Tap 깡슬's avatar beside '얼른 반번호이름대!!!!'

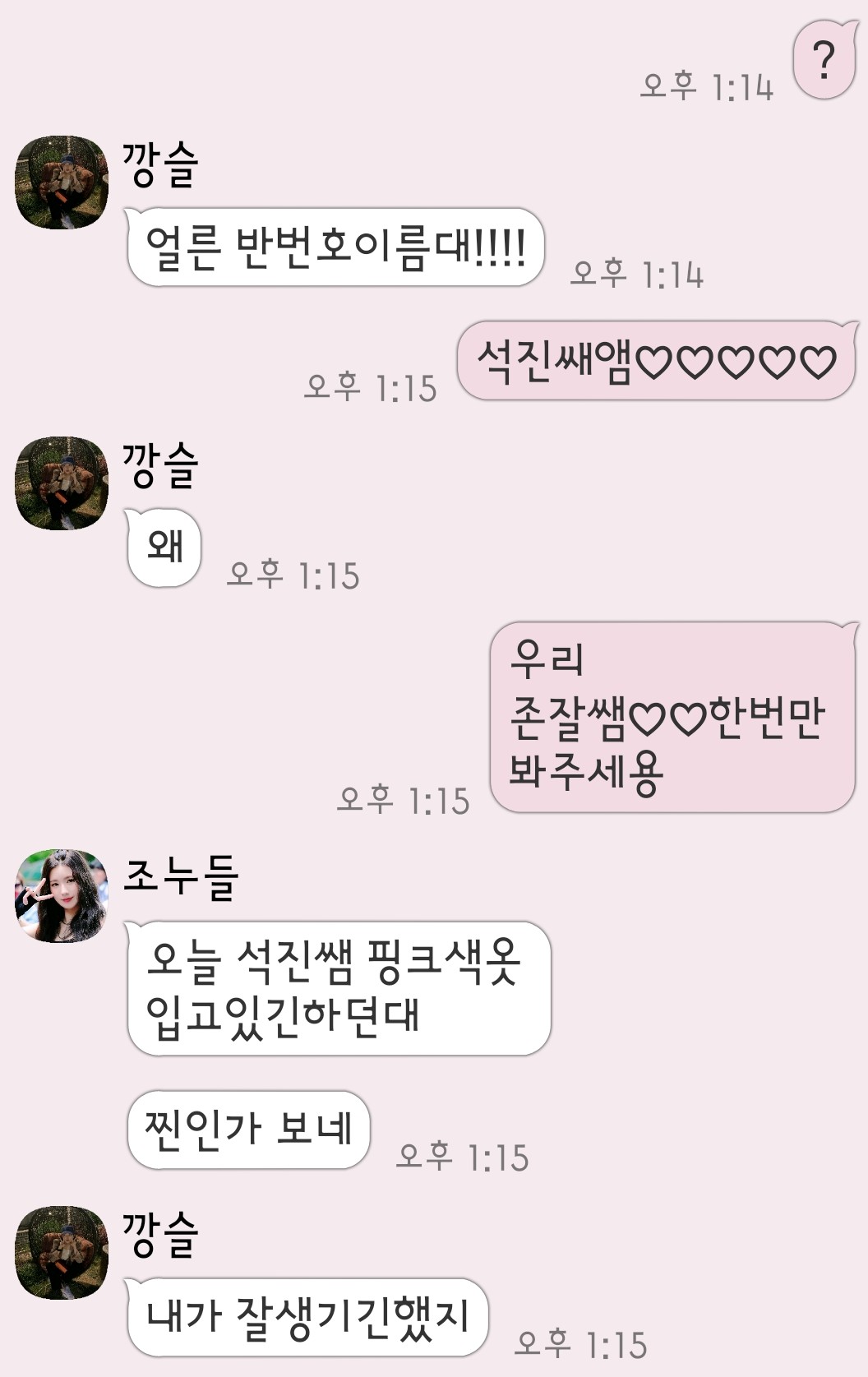[x=62, y=182]
